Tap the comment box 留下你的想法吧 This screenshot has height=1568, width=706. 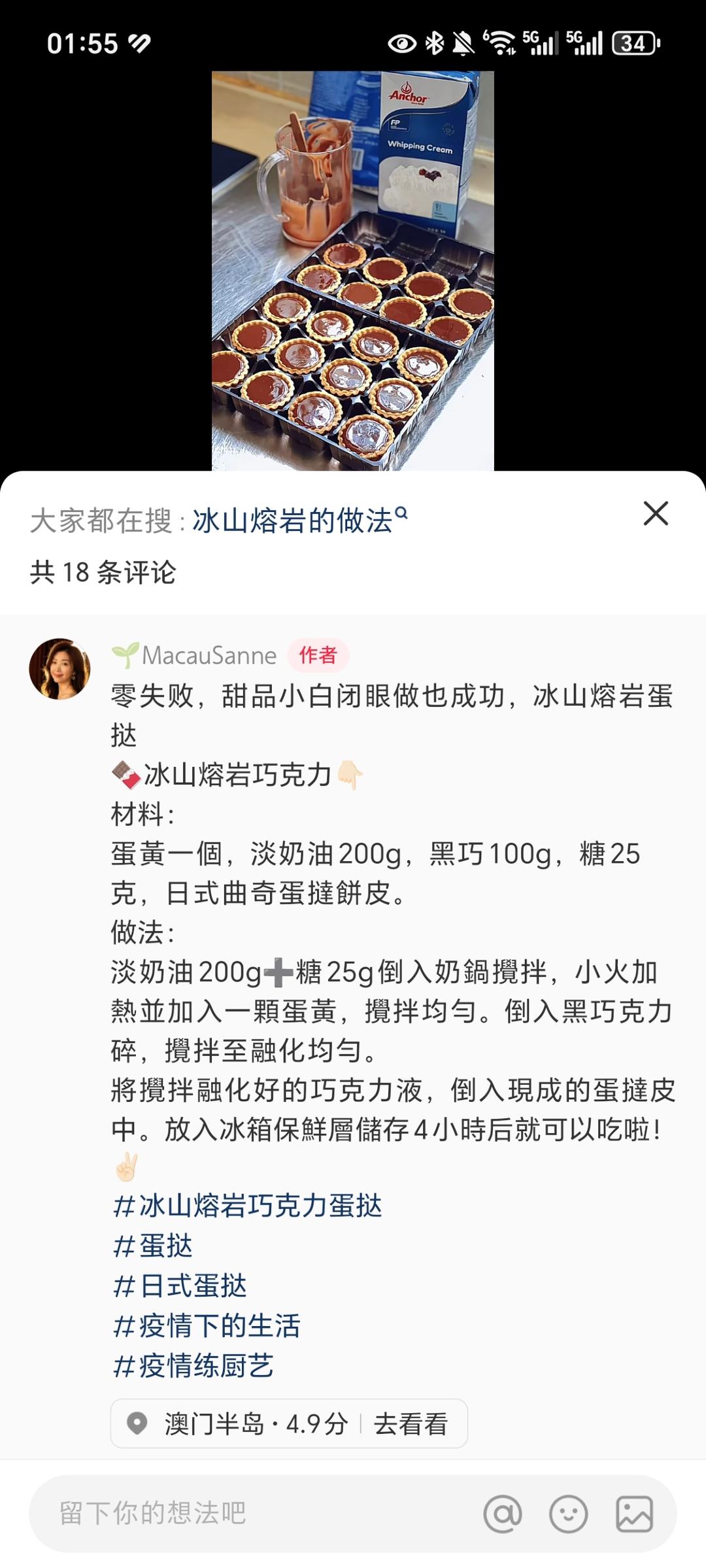(248, 1513)
